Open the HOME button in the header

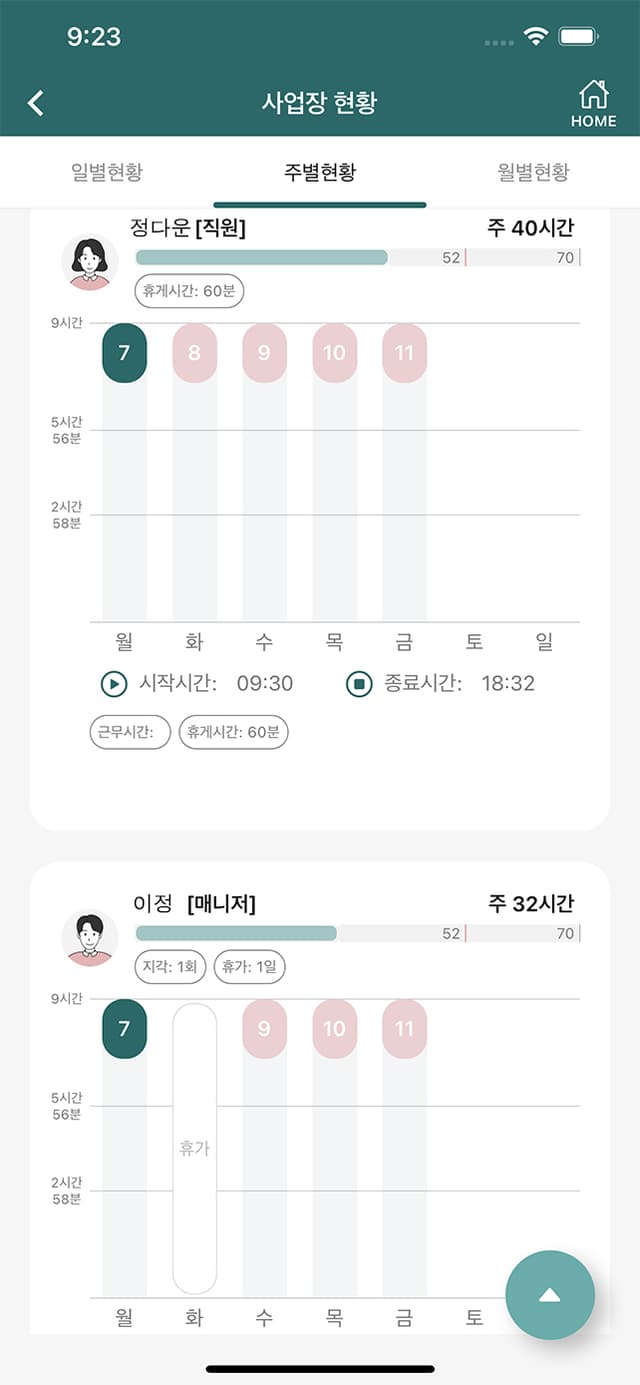593,104
